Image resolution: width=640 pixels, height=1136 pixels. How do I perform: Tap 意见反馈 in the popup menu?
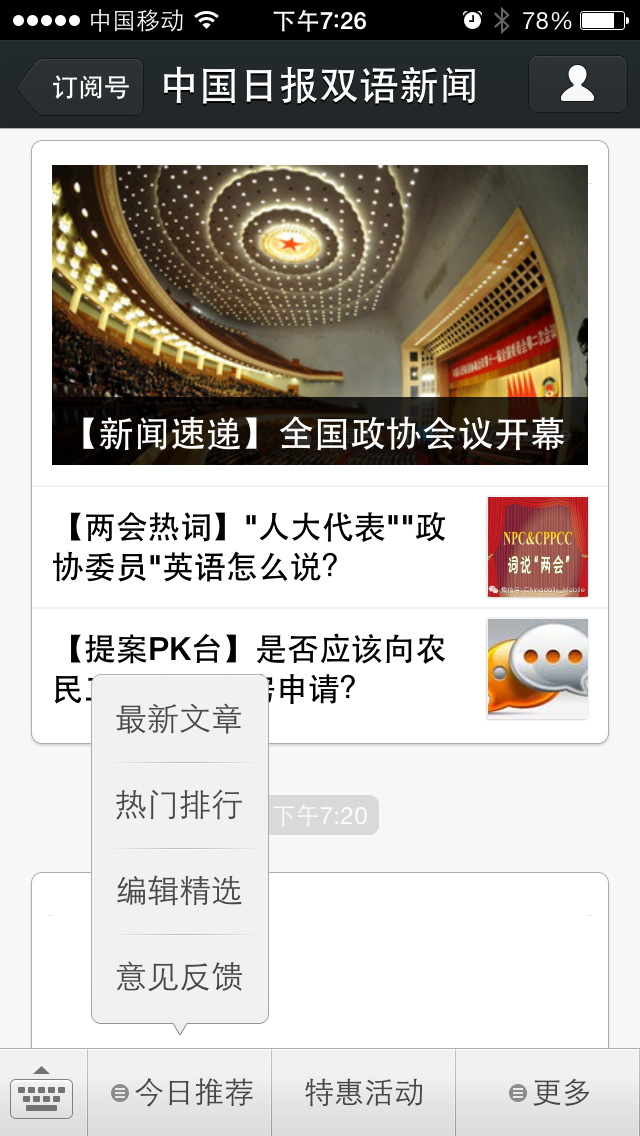180,977
